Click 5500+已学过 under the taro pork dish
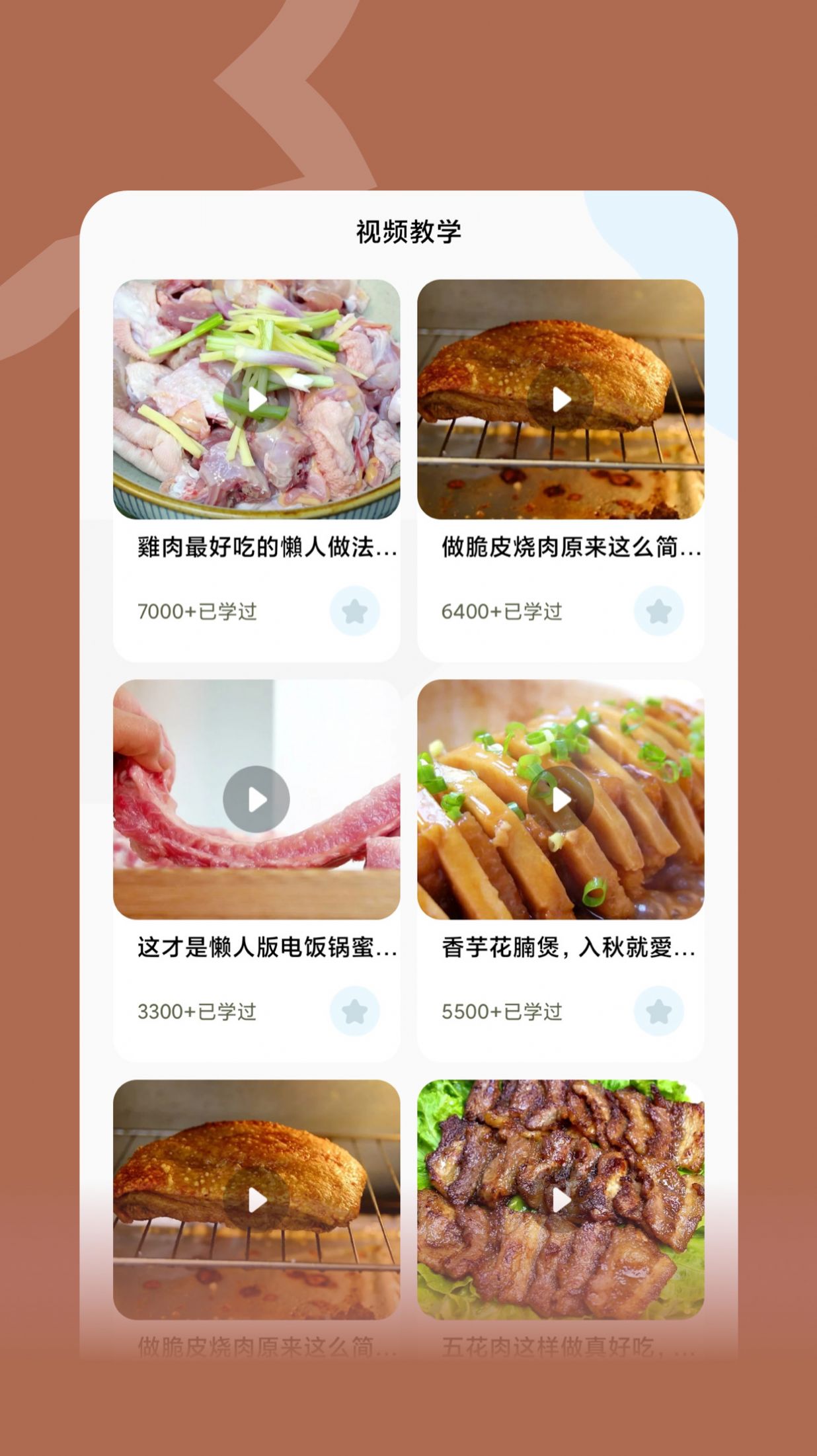Screen dimensions: 817x1456 [x=502, y=1011]
